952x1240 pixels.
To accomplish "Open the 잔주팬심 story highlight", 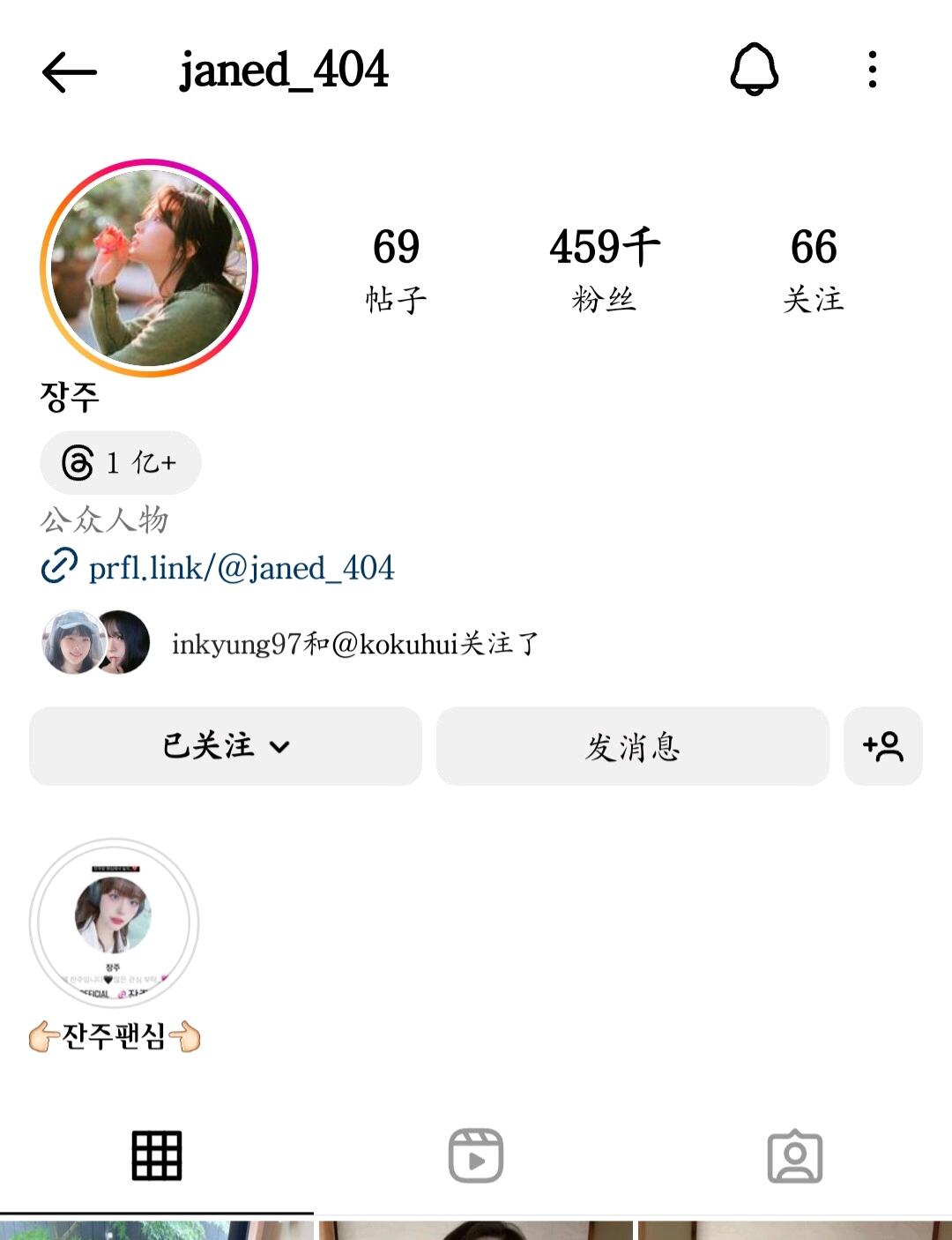I will [x=115, y=923].
